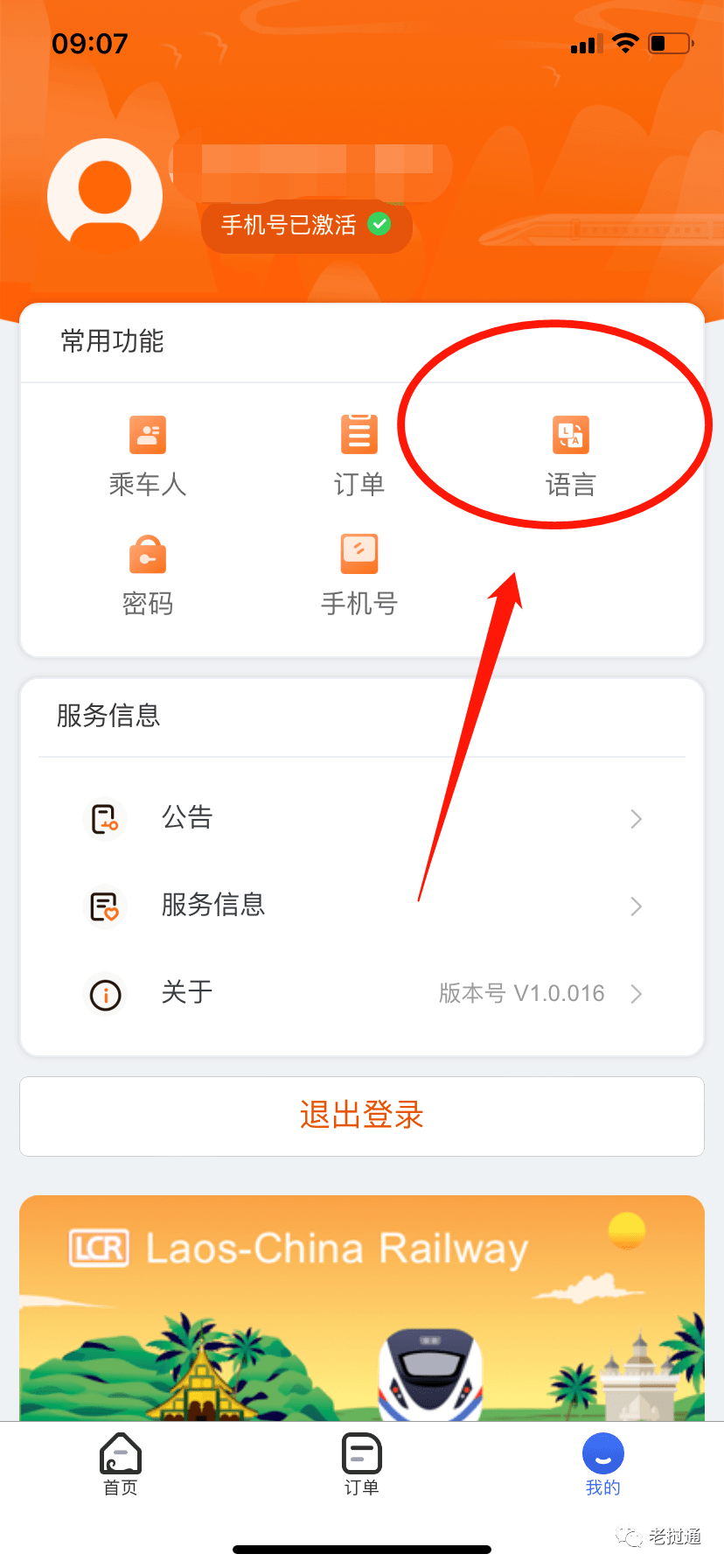This screenshot has width=724, height=1568.
Task: Open the 服务信息 row with chevron
Action: [x=362, y=906]
